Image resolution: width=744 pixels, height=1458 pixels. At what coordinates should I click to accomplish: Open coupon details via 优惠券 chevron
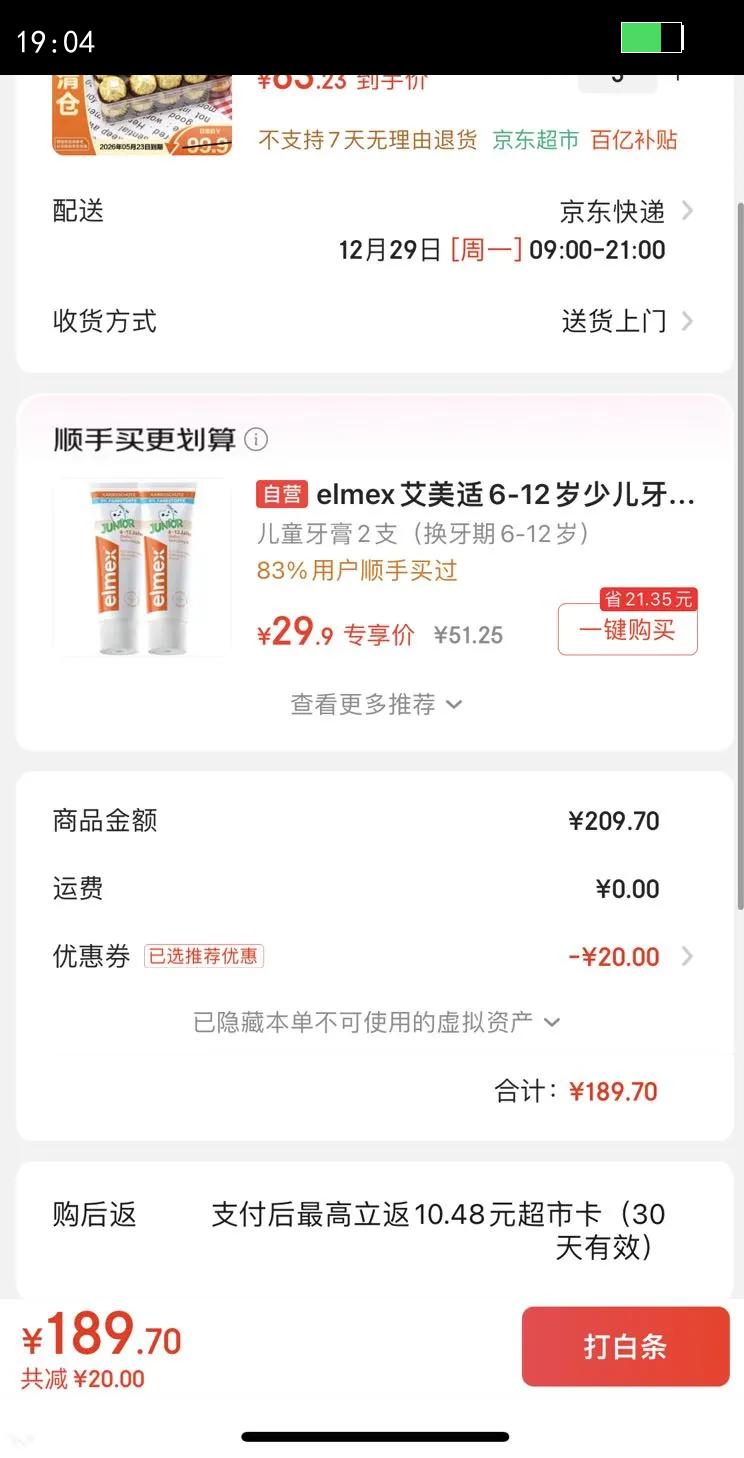pyautogui.click(x=687, y=956)
